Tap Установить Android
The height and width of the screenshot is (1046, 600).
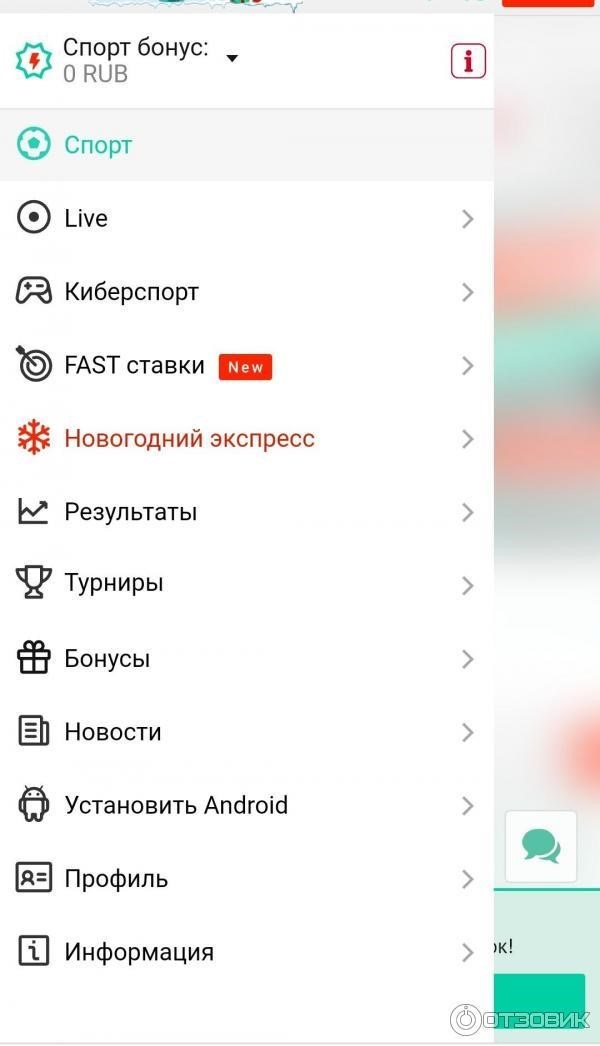coord(175,805)
